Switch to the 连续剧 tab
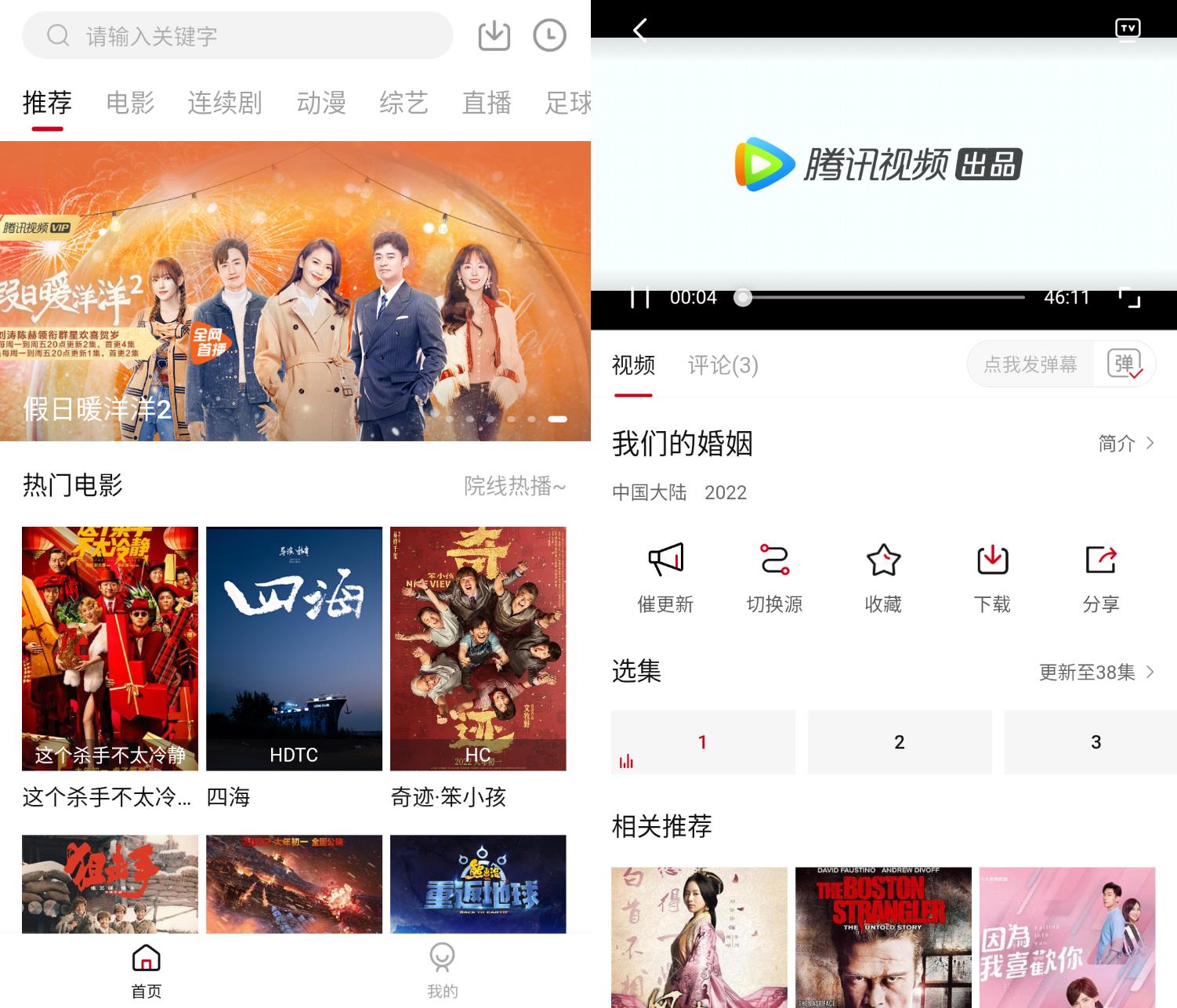 tap(225, 103)
